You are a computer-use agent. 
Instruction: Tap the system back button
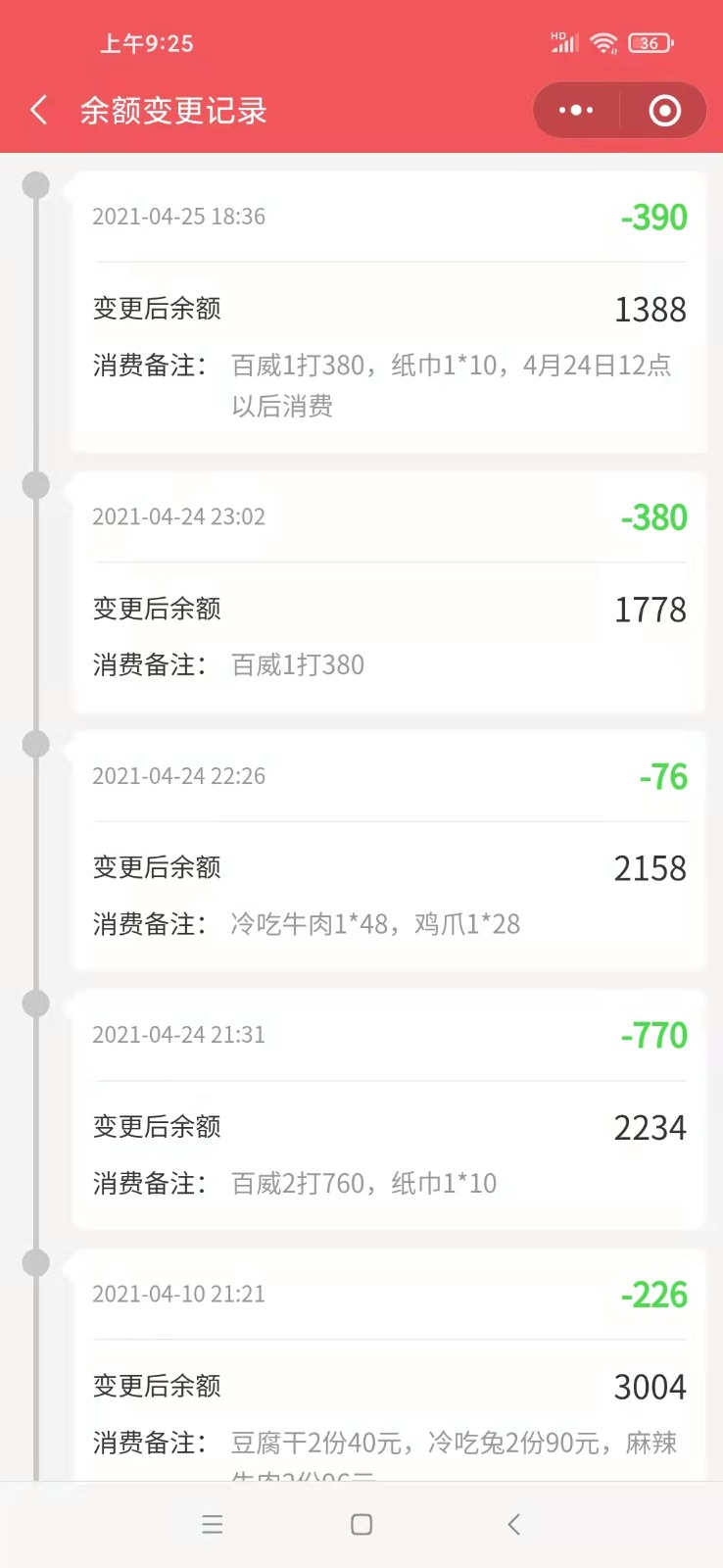(x=513, y=1524)
